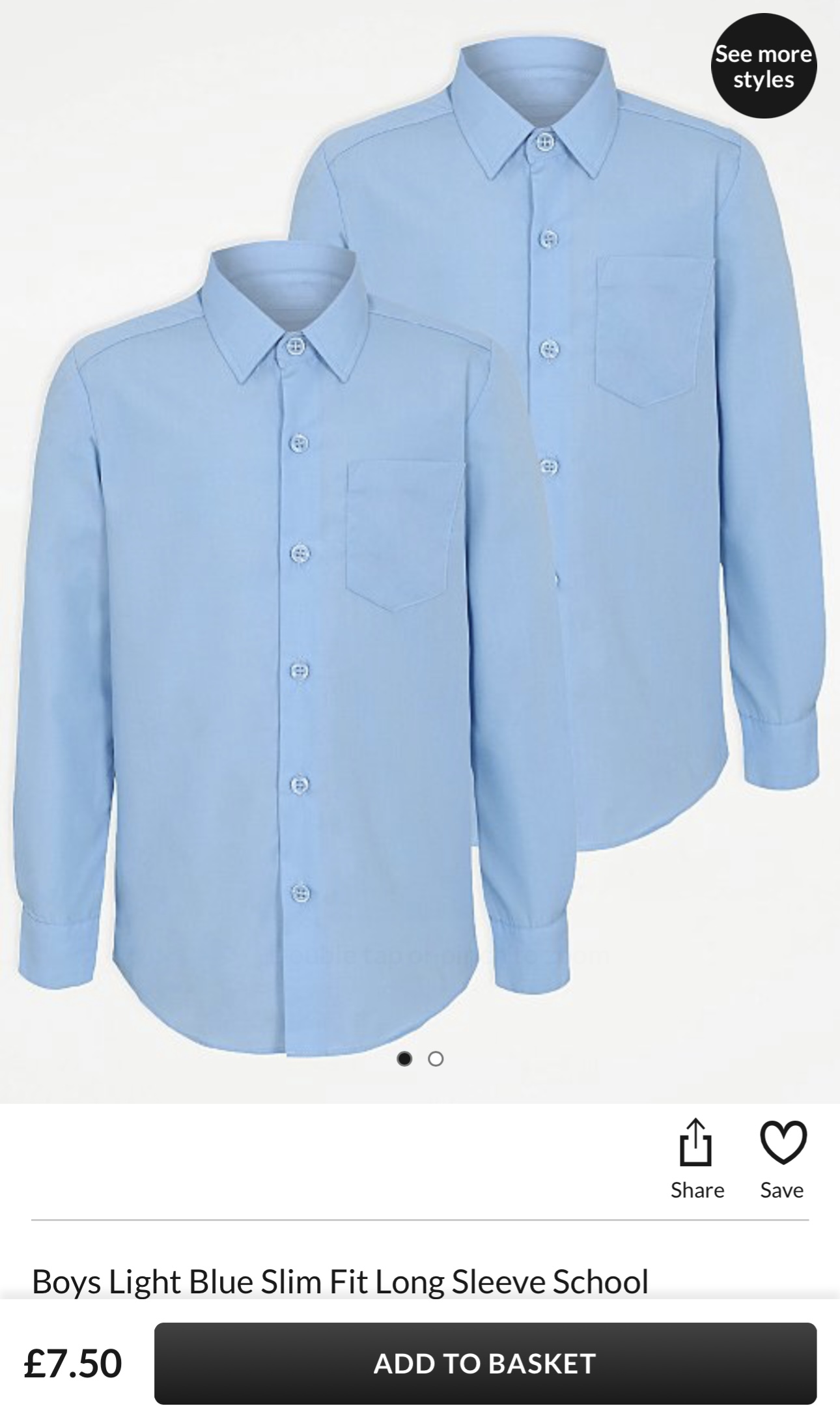Viewport: 840px width, 1419px height.
Task: Add the shirts to basket
Action: point(485,1364)
